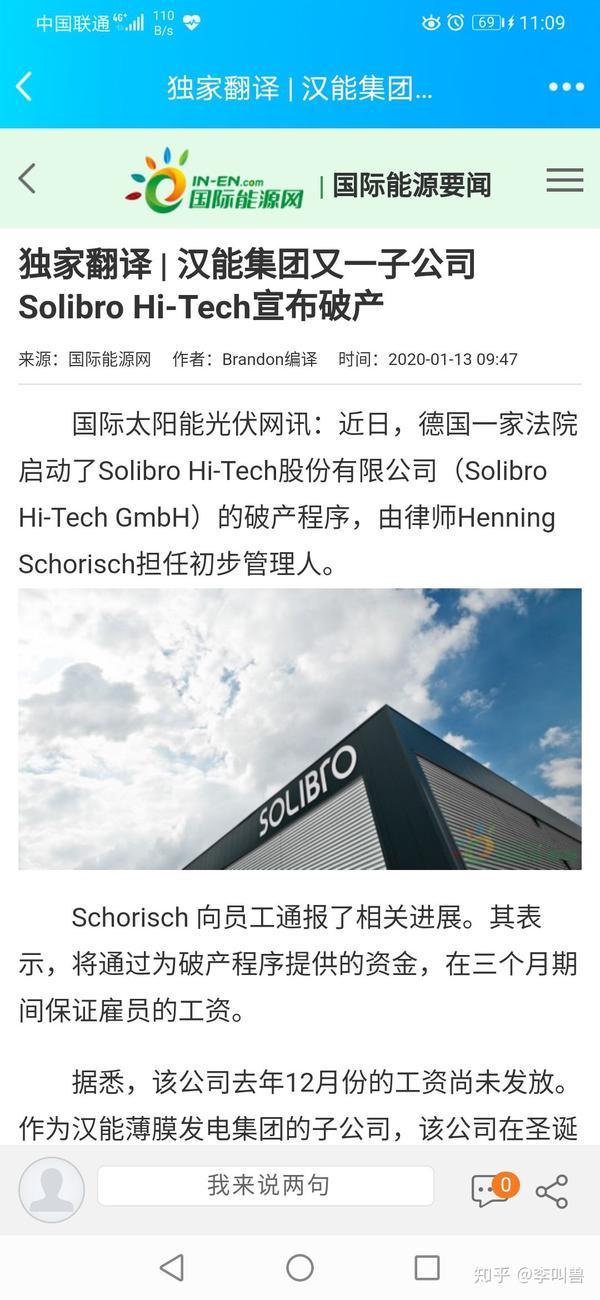Open the user avatar in the bottom bar

click(51, 1190)
